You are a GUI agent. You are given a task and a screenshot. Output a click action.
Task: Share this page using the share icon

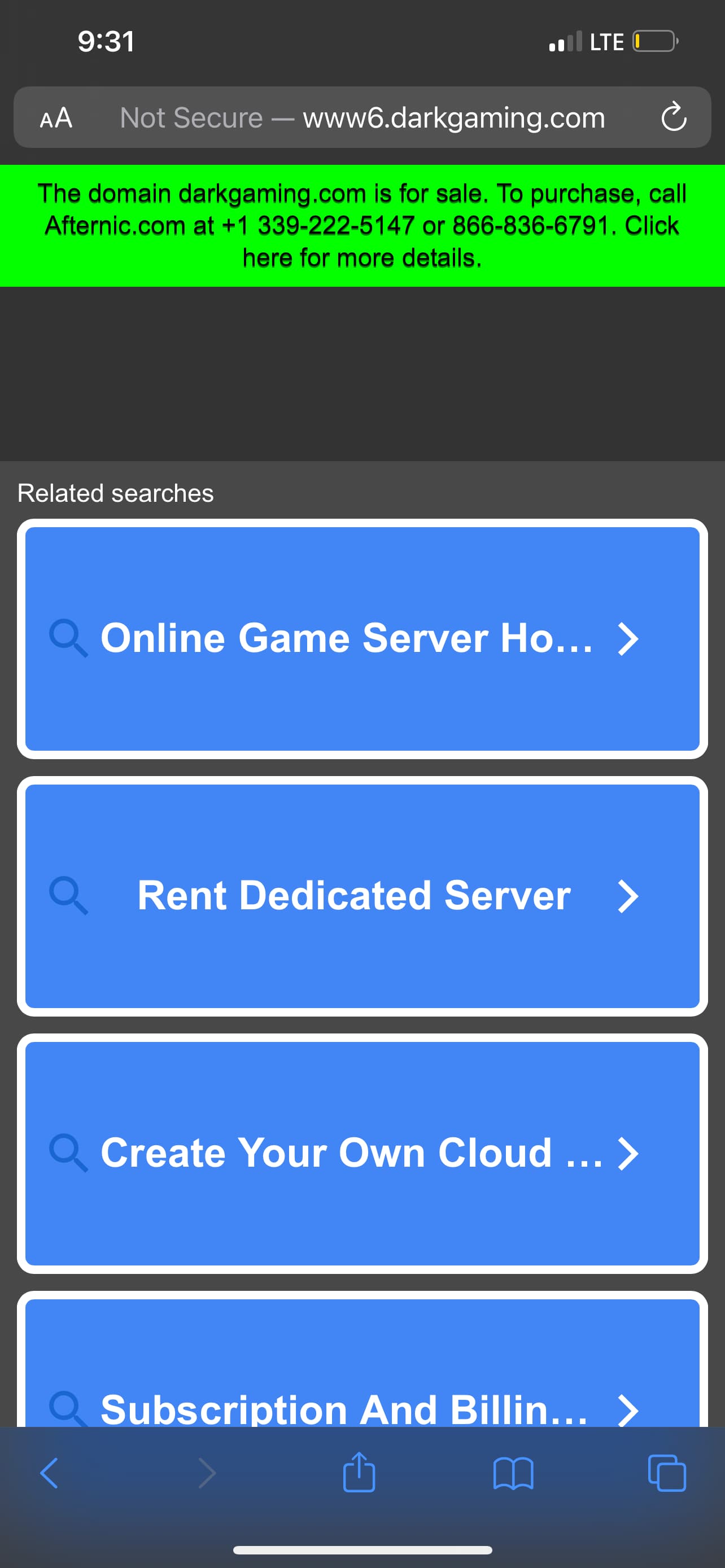pyautogui.click(x=359, y=1473)
